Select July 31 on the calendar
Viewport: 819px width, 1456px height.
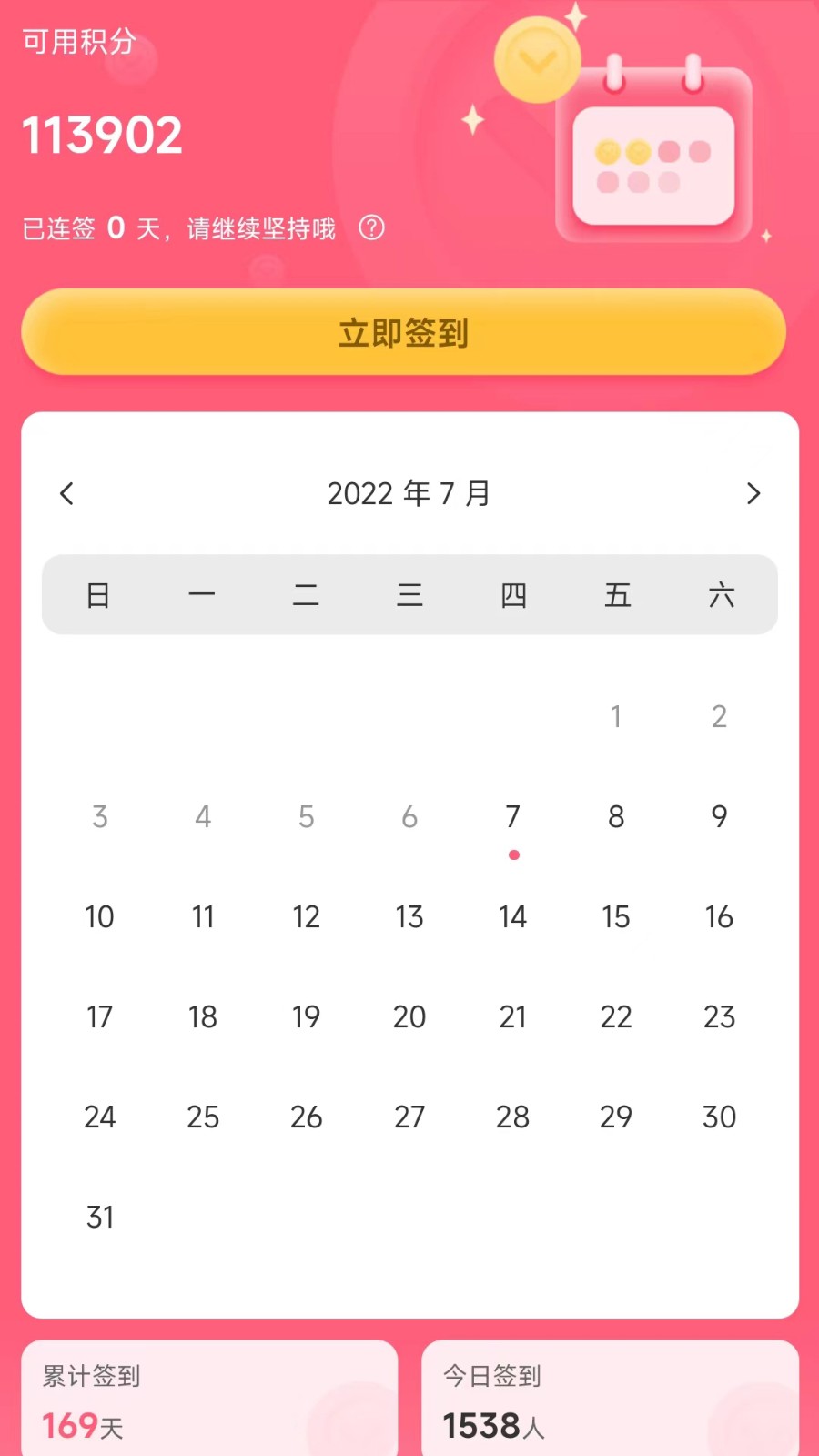pyautogui.click(x=100, y=1217)
